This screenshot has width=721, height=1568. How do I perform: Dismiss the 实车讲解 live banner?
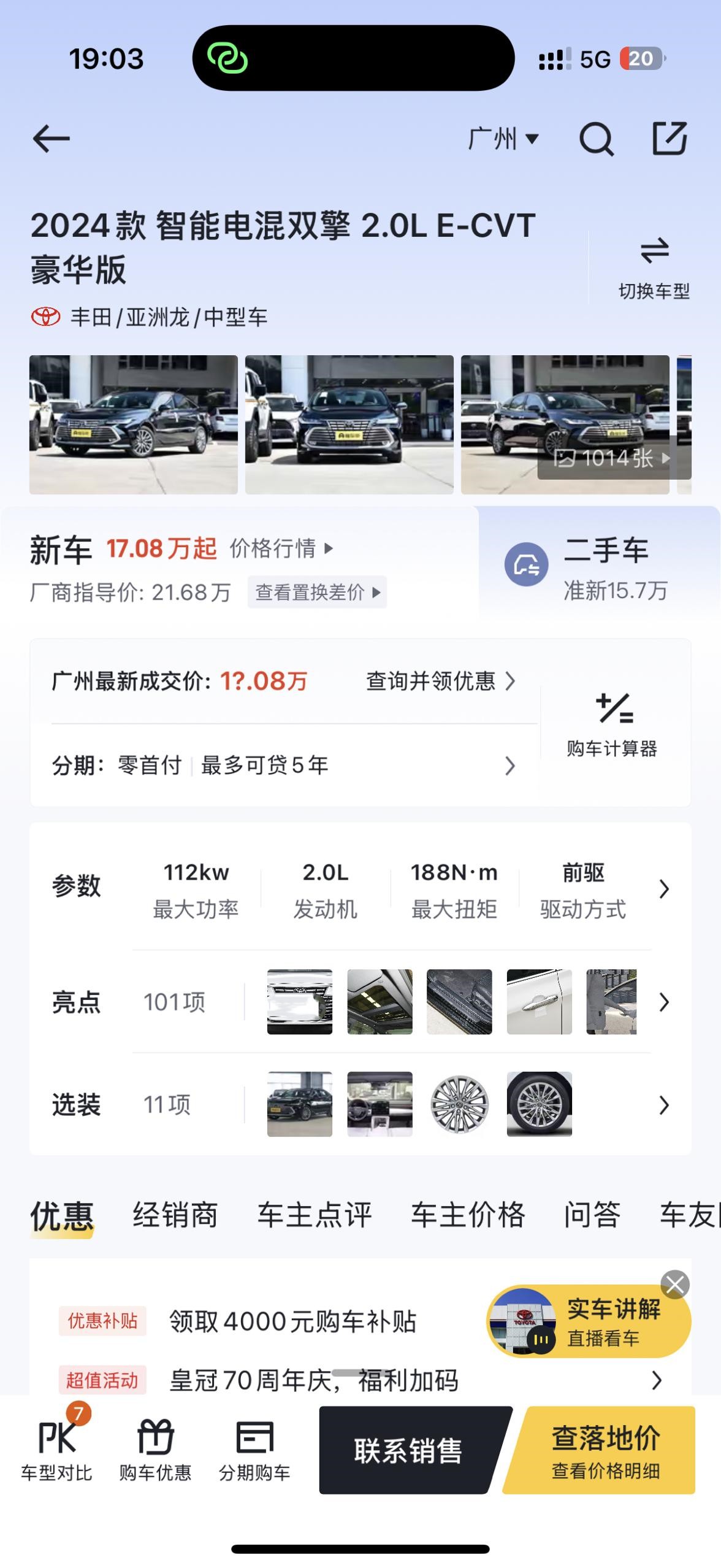(675, 1284)
